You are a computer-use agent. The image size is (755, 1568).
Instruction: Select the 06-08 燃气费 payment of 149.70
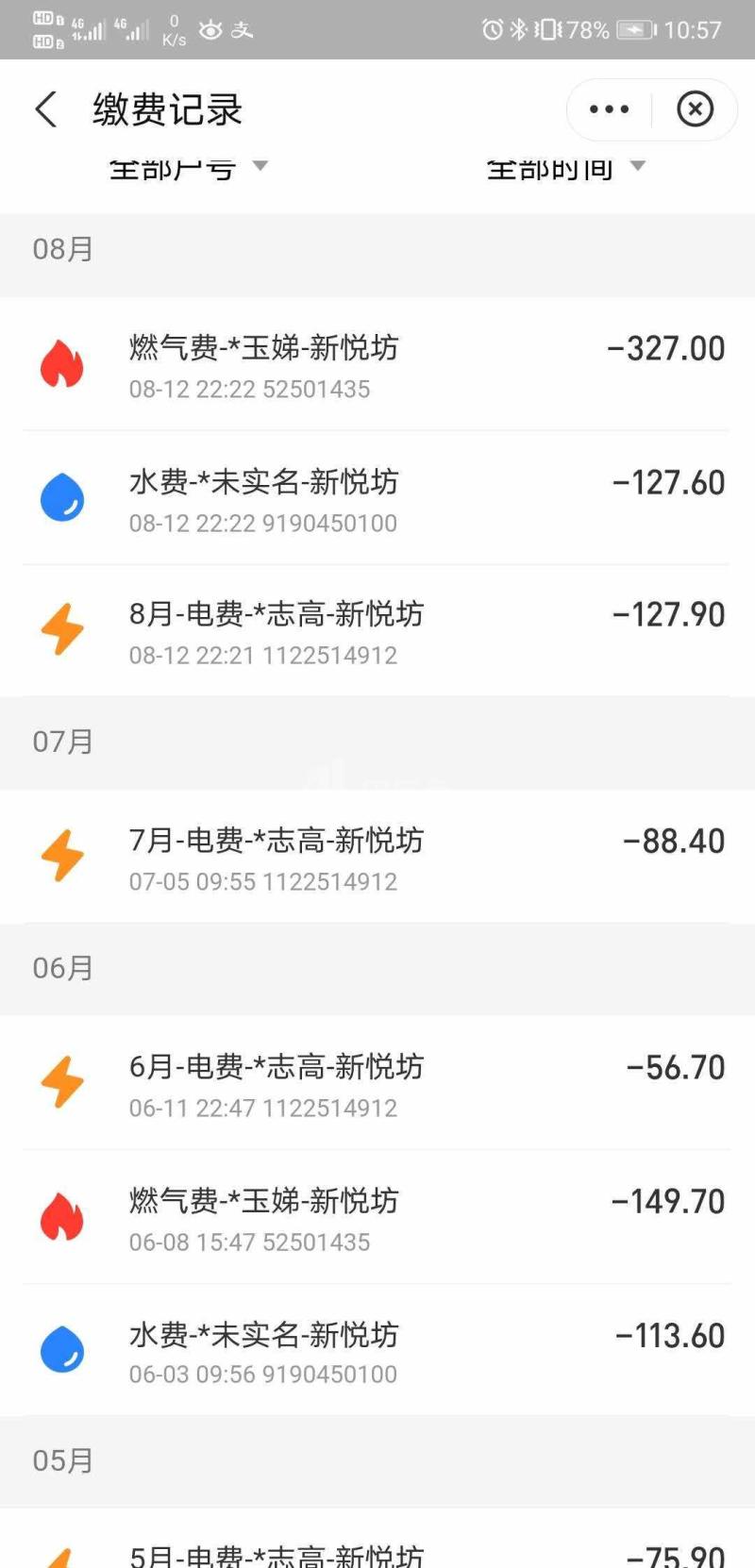click(377, 1218)
